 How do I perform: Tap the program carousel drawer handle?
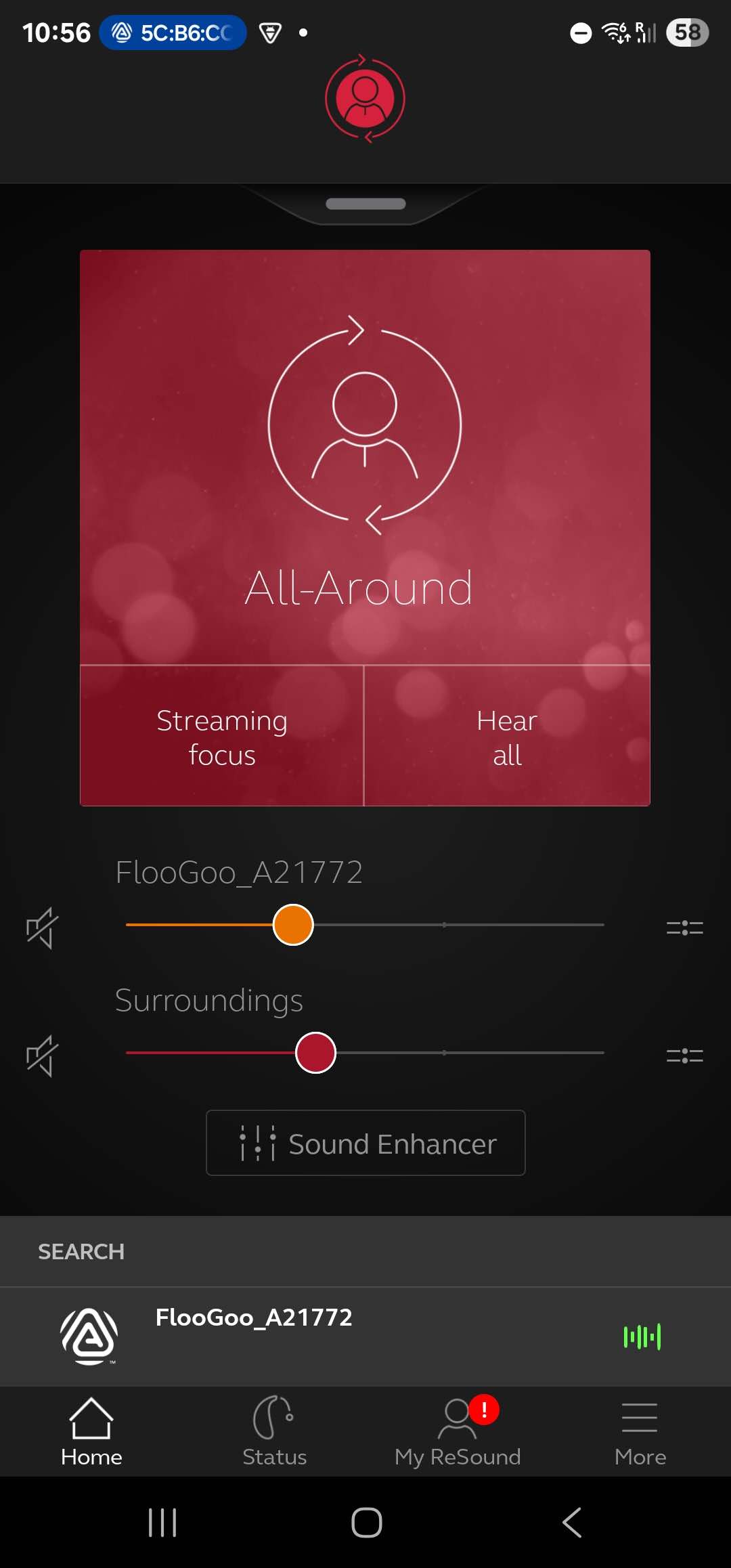click(365, 204)
